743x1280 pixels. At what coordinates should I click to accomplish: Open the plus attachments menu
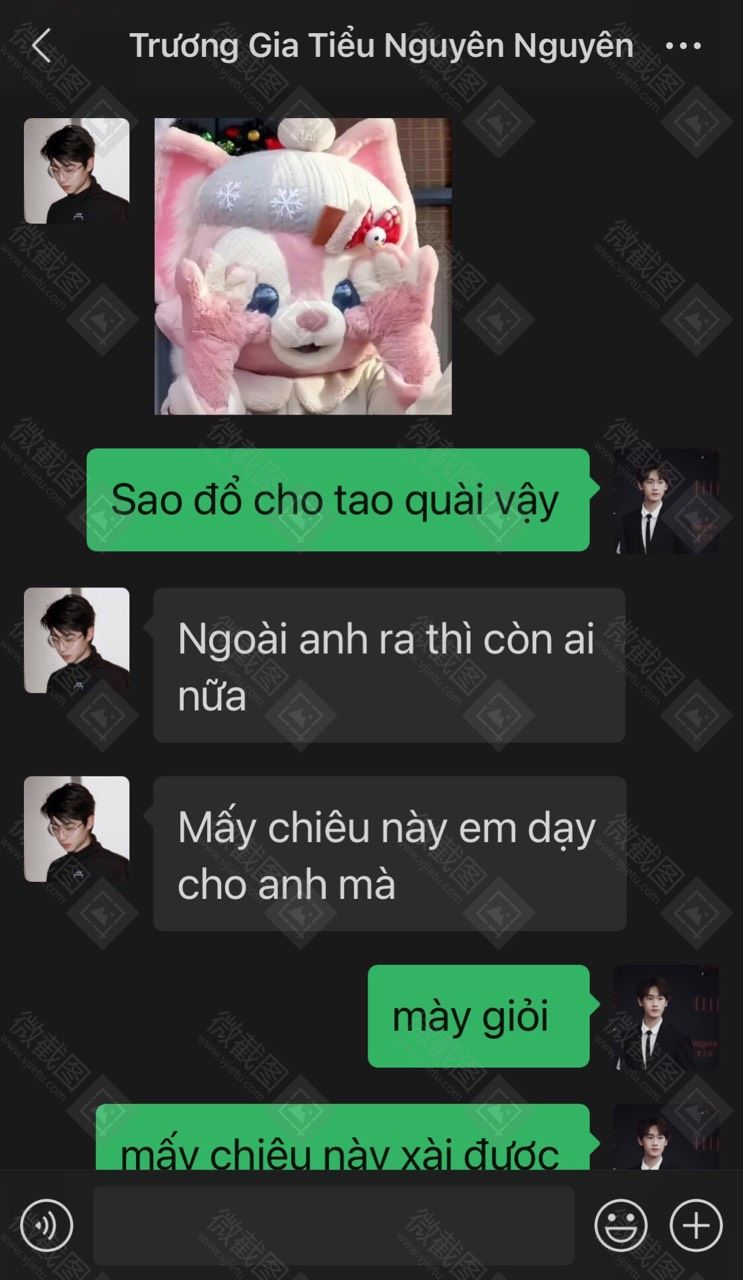coord(696,1224)
